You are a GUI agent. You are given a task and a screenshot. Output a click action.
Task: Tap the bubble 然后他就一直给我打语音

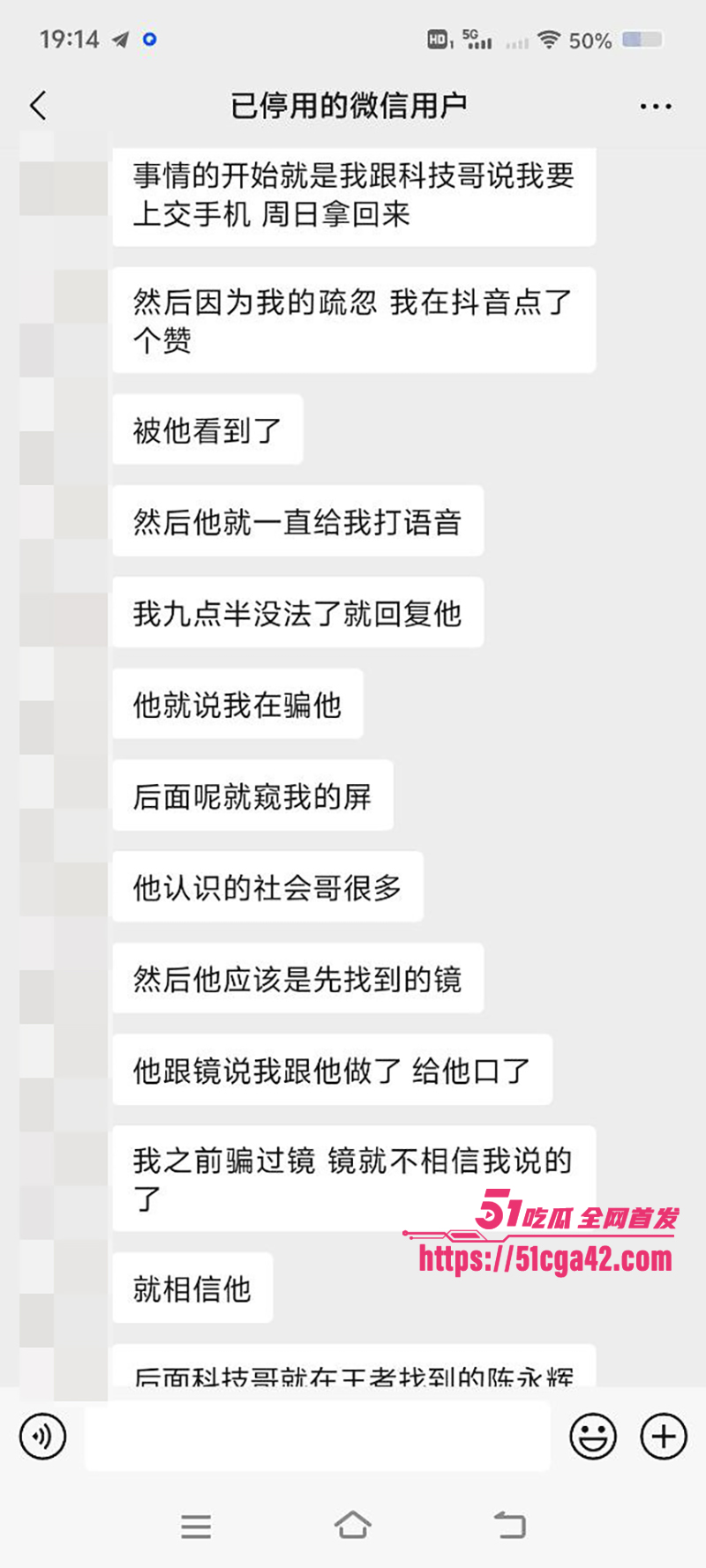pyautogui.click(x=297, y=522)
